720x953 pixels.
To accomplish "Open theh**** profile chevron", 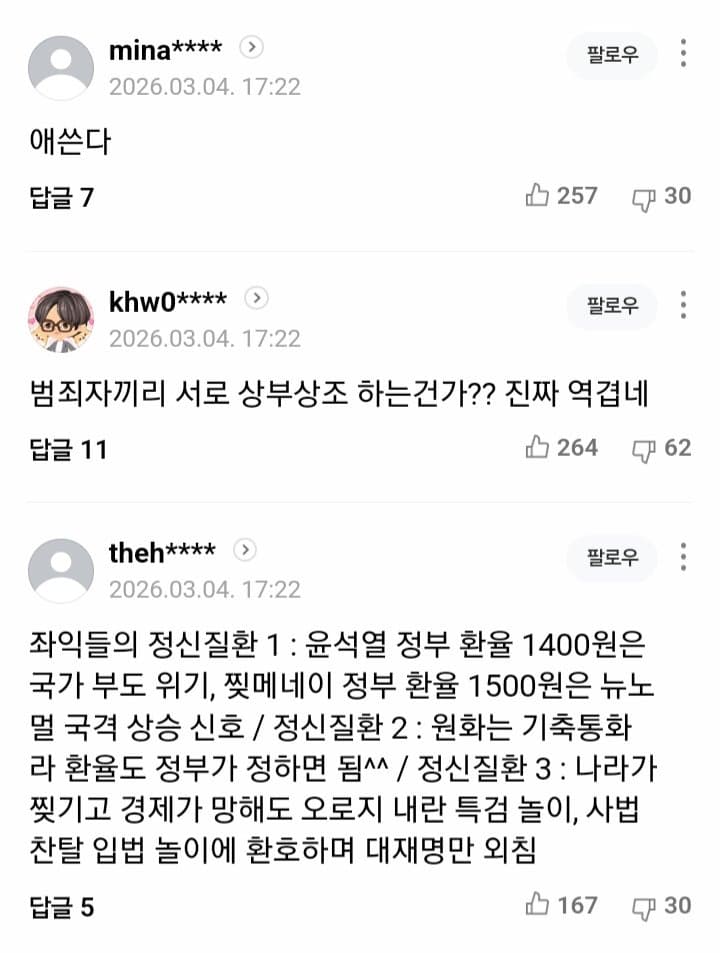I will point(245,550).
